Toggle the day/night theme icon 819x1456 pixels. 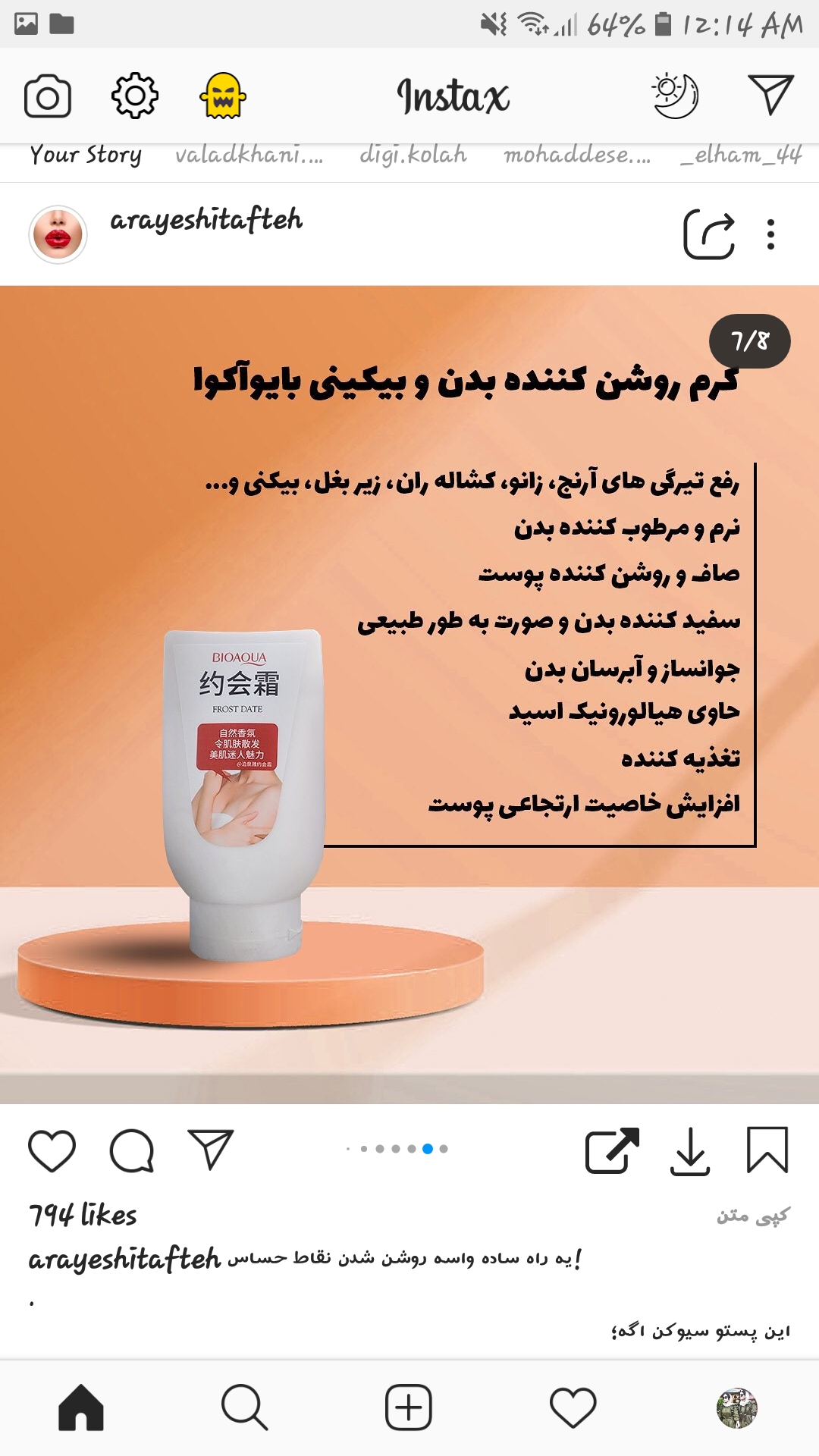[x=675, y=96]
